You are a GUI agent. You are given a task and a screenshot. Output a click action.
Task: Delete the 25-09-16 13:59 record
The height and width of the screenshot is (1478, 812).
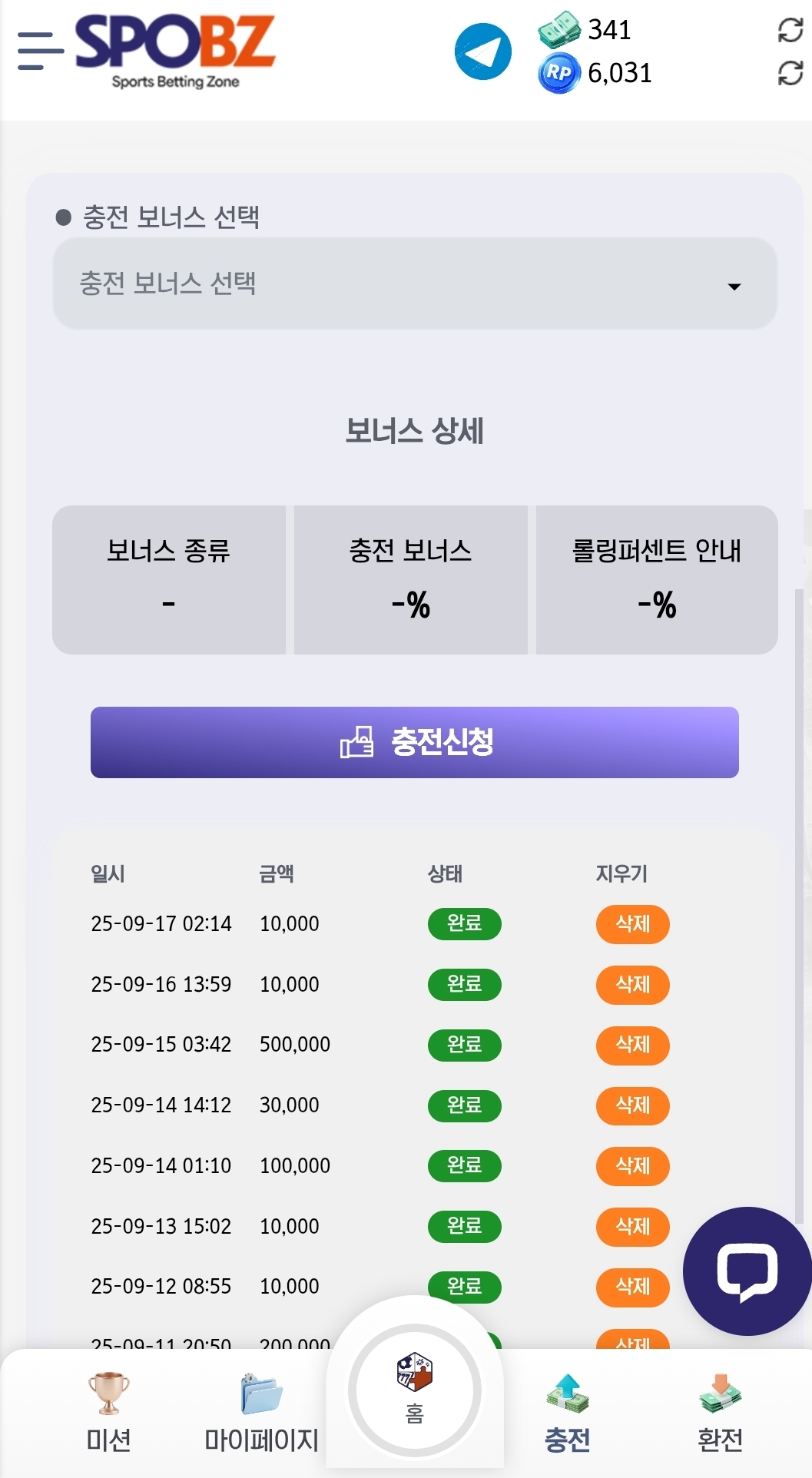(633, 985)
